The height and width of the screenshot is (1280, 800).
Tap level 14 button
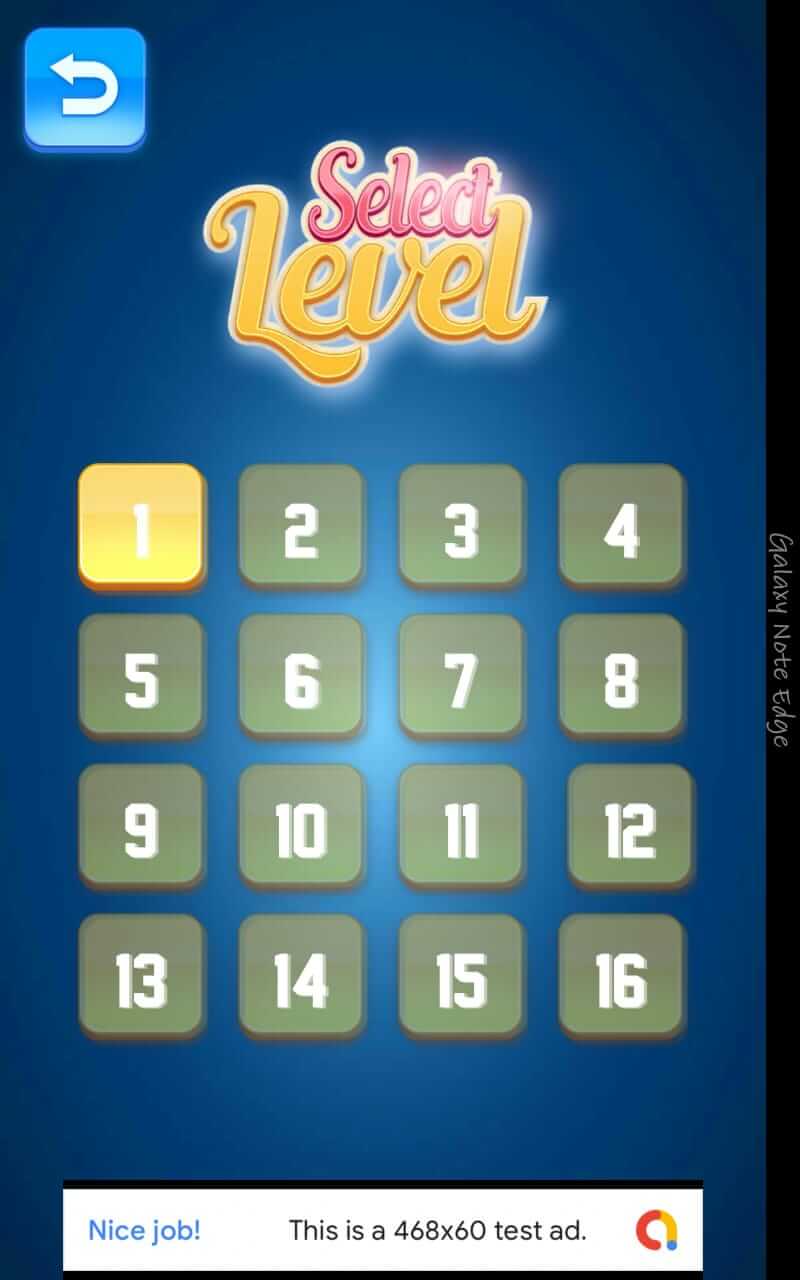click(x=301, y=977)
